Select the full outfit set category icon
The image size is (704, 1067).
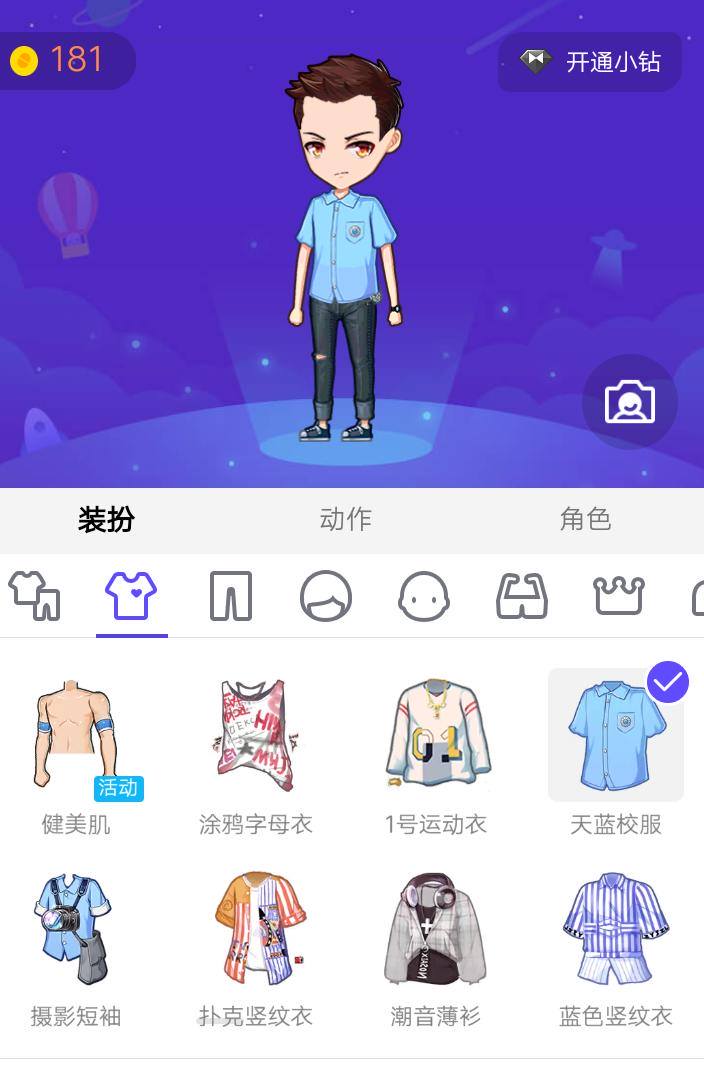click(x=35, y=596)
